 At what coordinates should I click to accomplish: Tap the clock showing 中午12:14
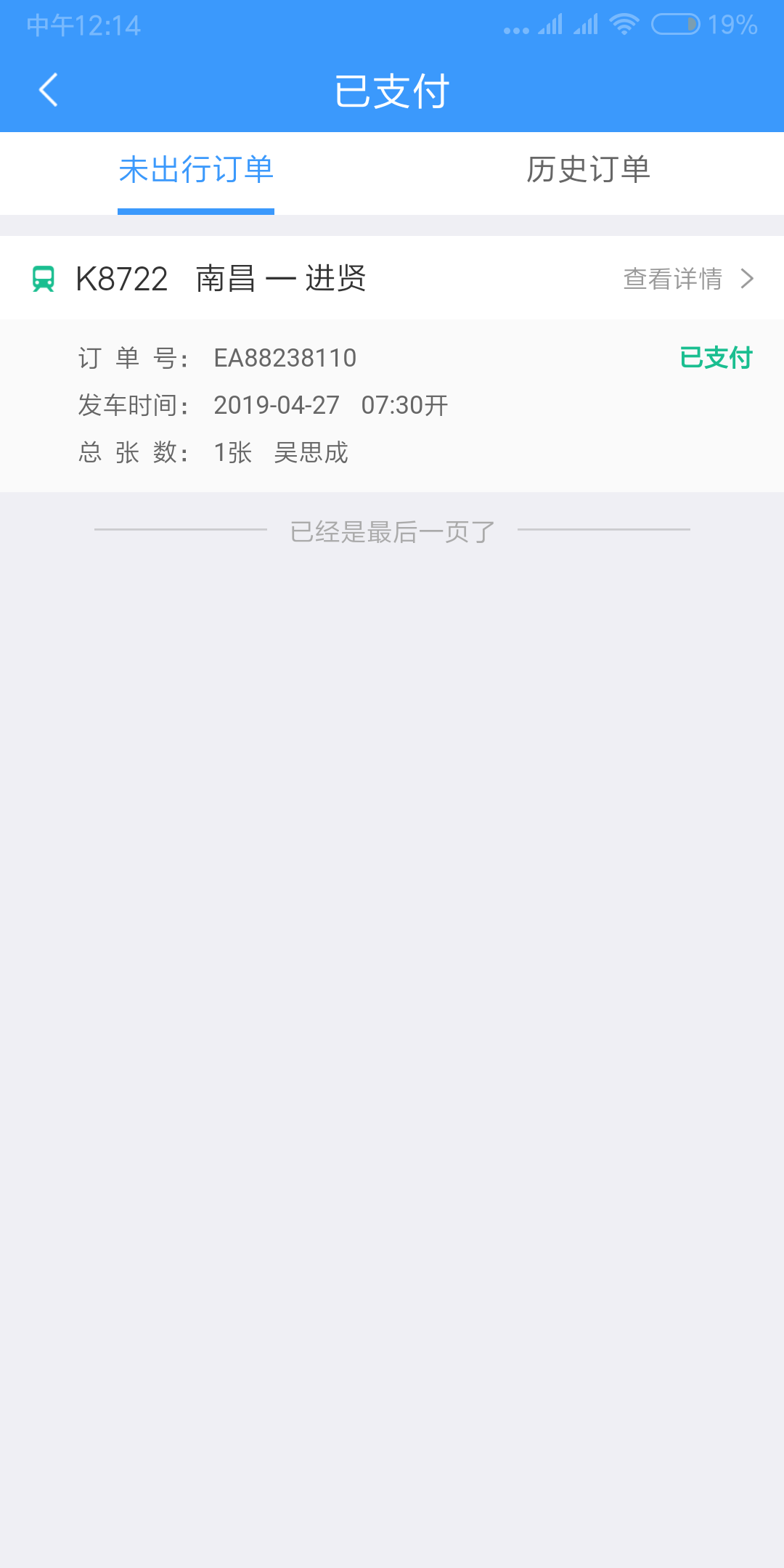point(82,26)
